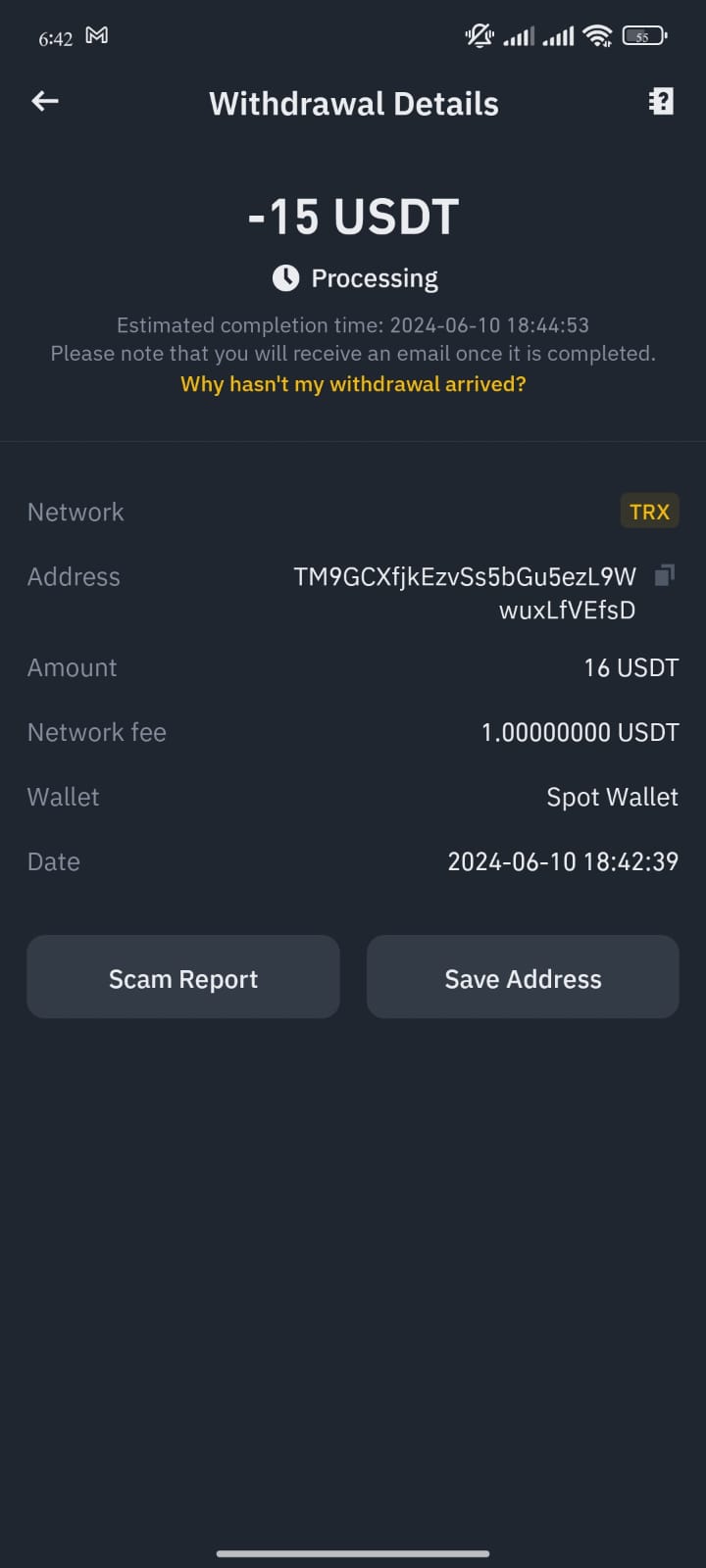The width and height of the screenshot is (706, 1568).
Task: Tap the TRX network badge
Action: pos(649,511)
